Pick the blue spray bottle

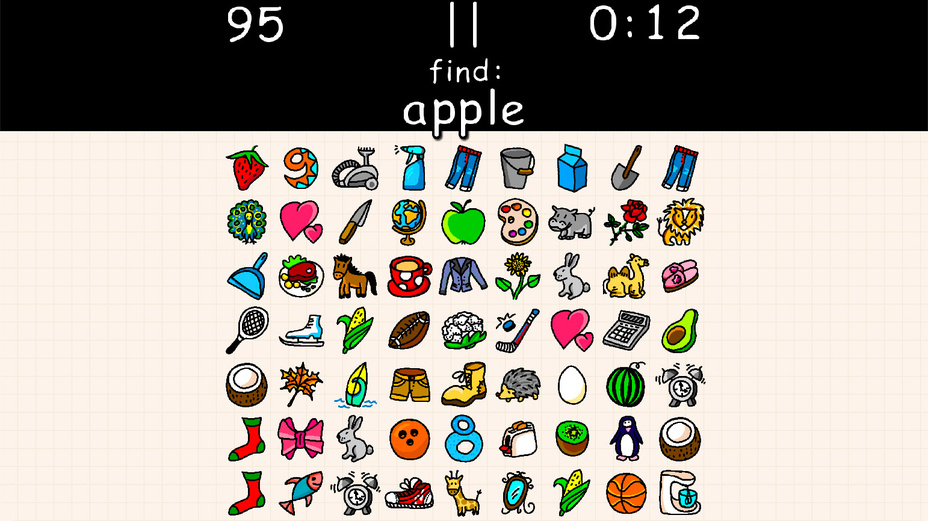pos(409,168)
